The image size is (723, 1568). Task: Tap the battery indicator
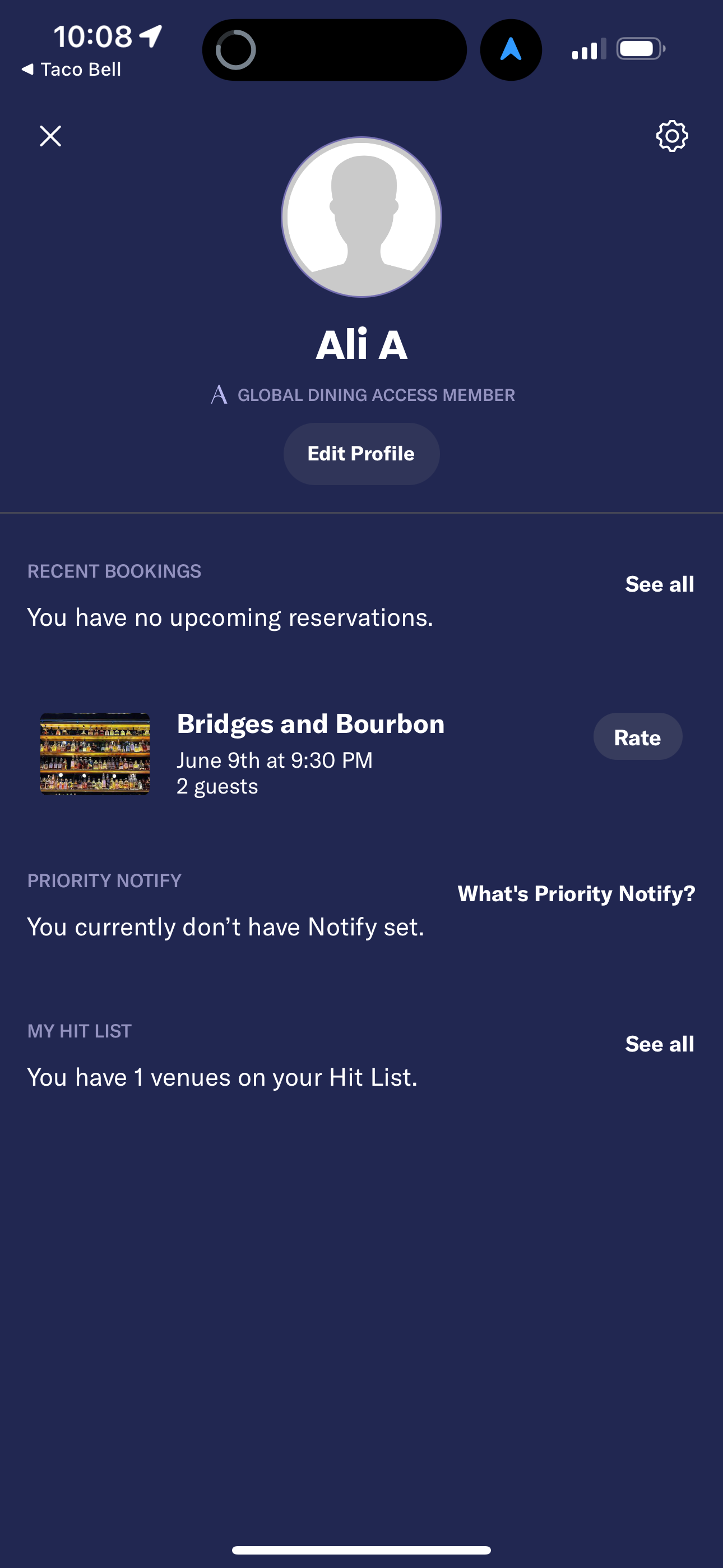click(638, 49)
